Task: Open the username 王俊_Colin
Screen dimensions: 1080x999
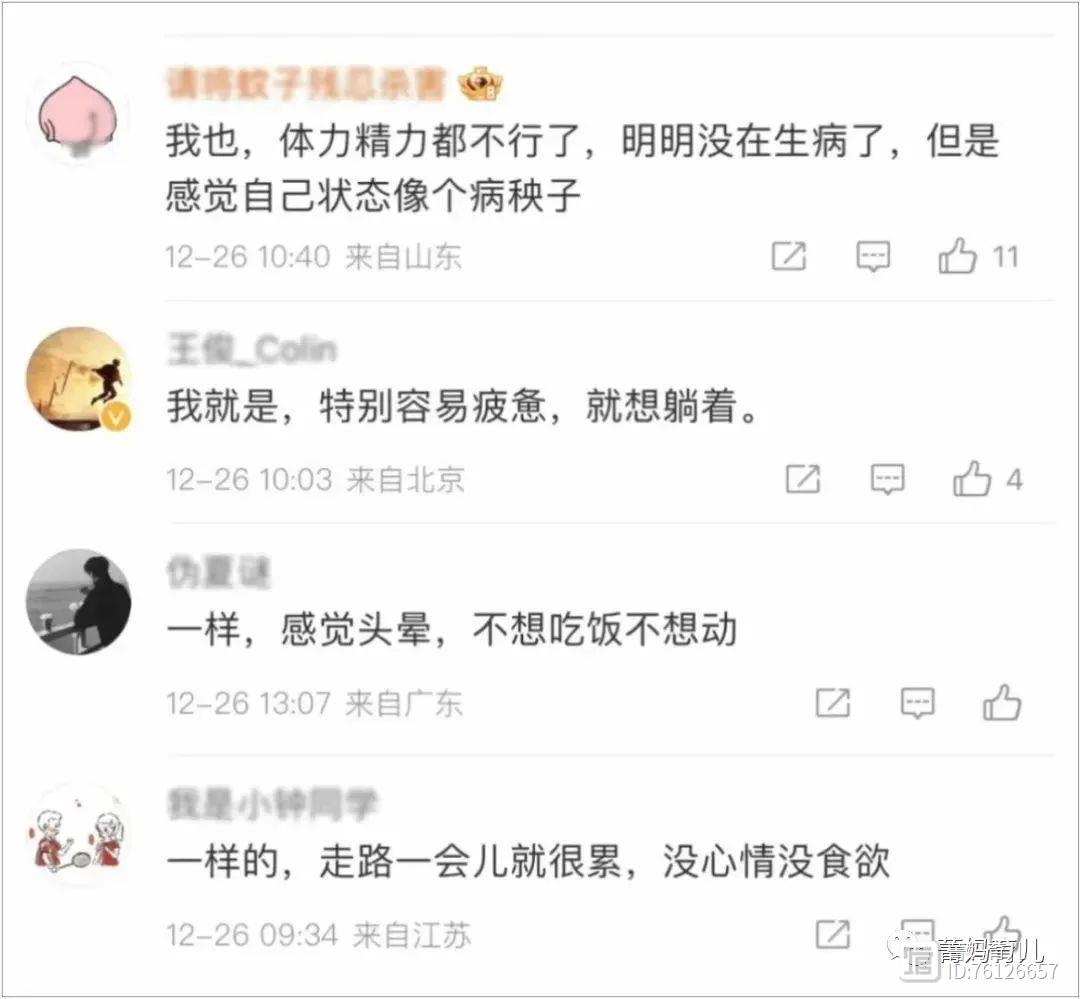Action: [x=251, y=349]
